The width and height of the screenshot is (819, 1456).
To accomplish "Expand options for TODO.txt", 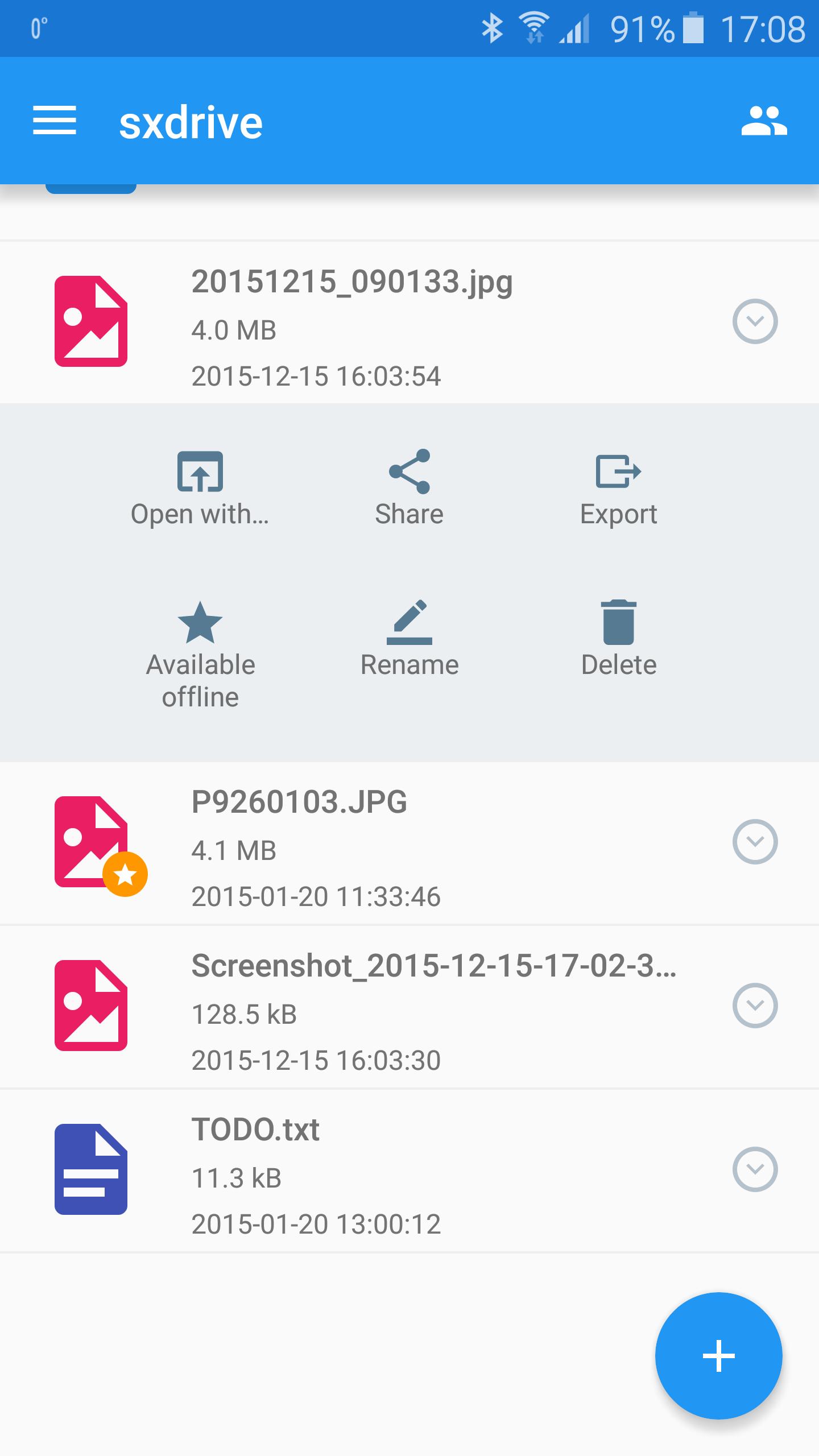I will click(755, 1169).
